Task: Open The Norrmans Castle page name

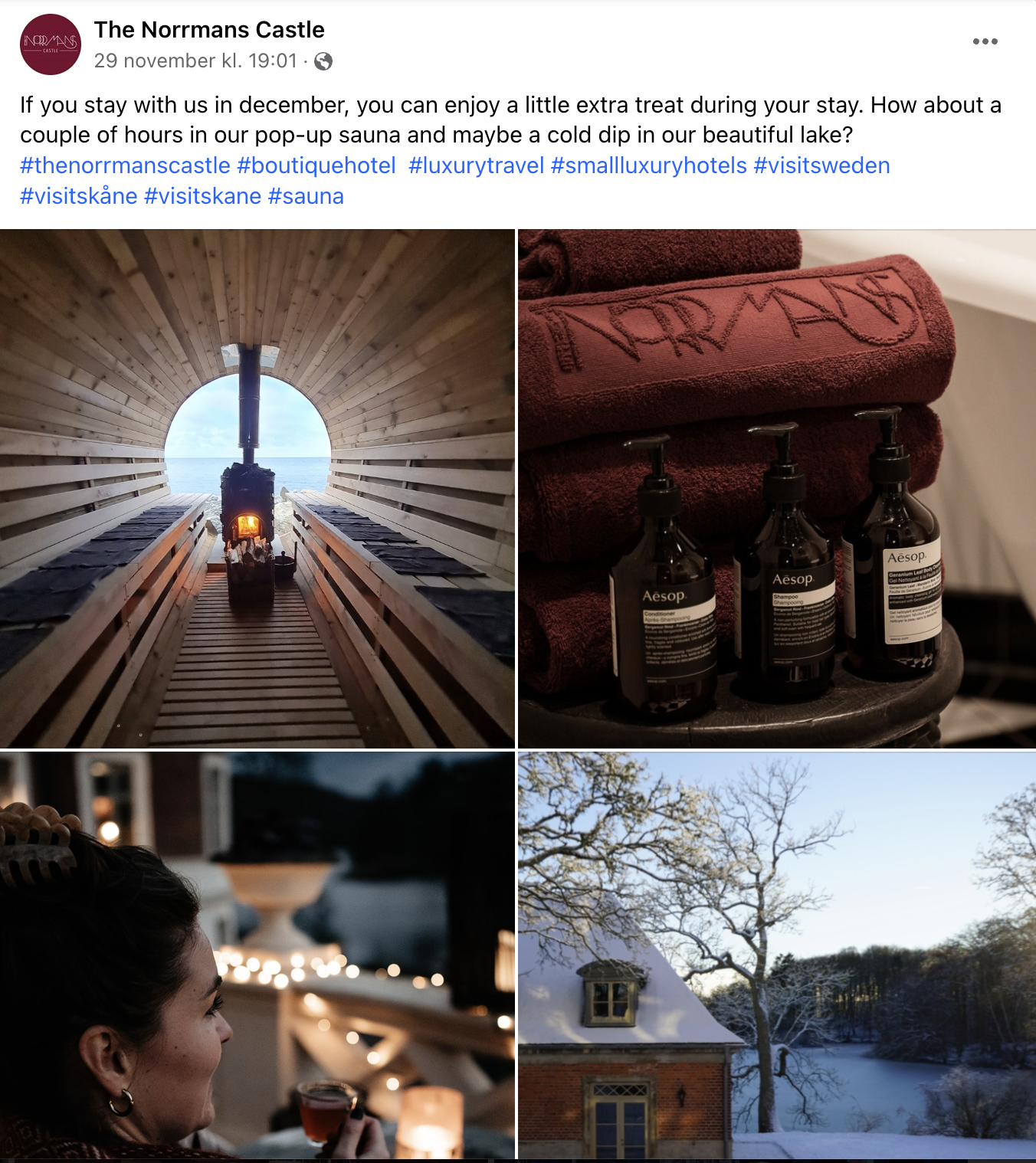Action: click(x=209, y=30)
